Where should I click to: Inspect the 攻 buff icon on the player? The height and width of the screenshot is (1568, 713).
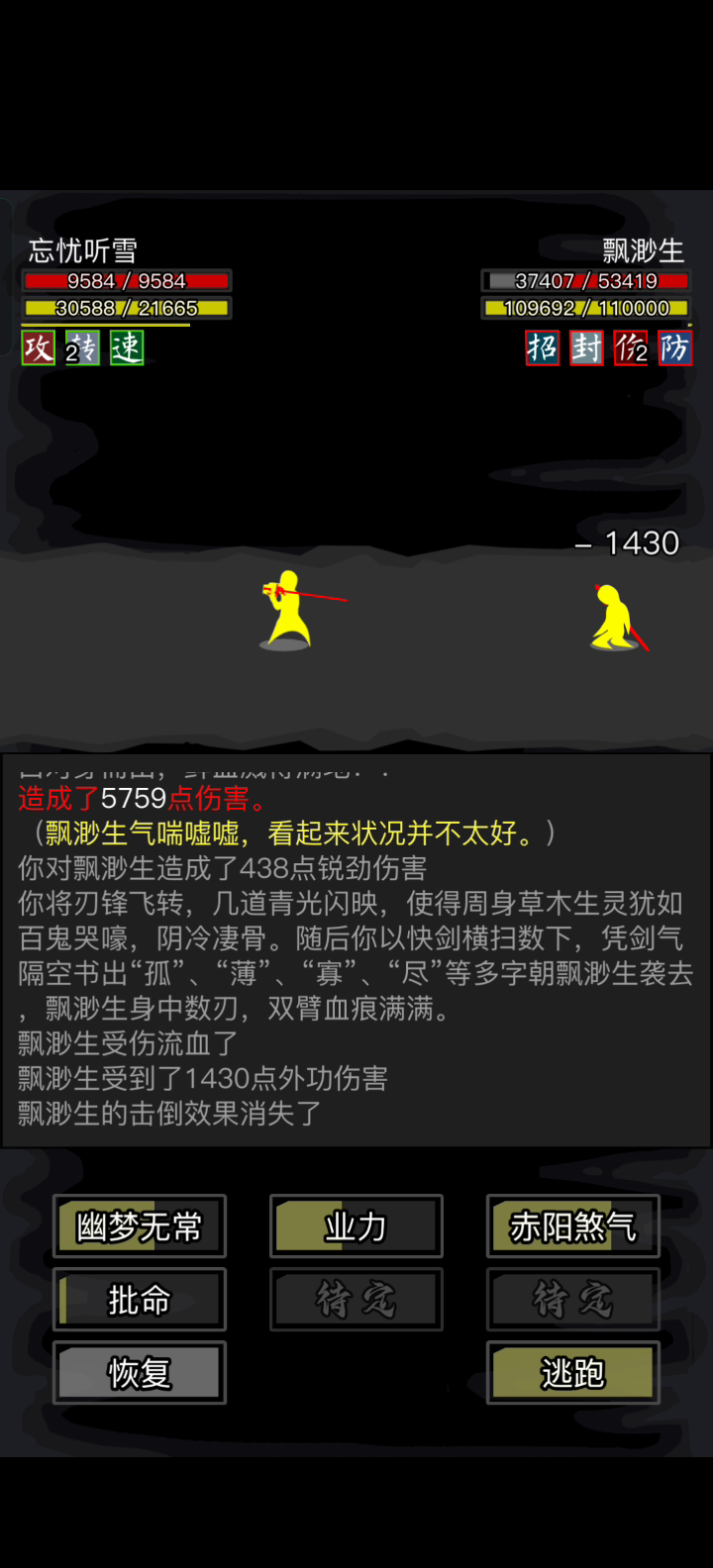(39, 347)
